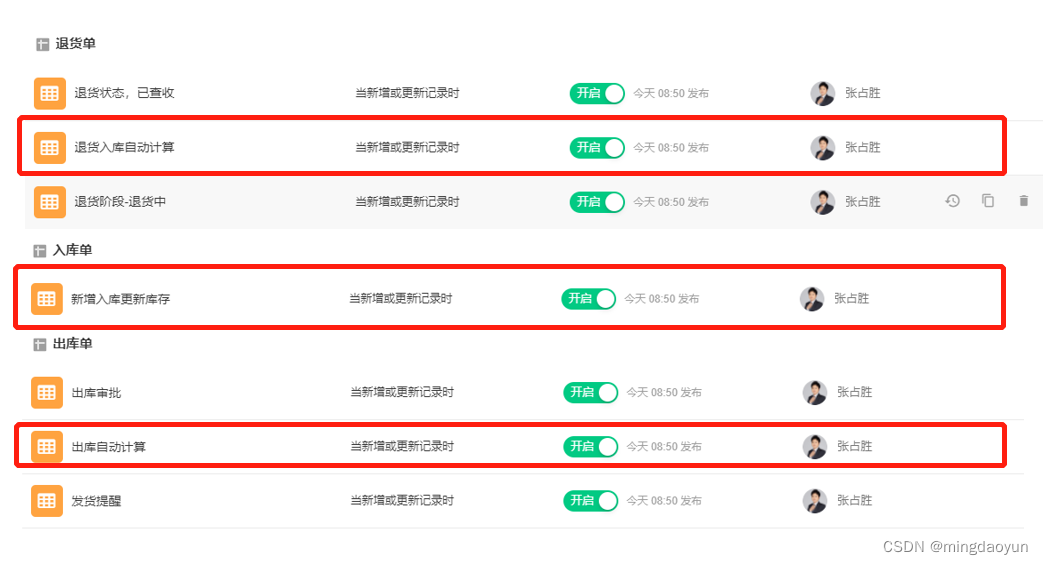This screenshot has width=1043, height=565.
Task: Turn off the 发货提醒 switch
Action: coord(590,500)
